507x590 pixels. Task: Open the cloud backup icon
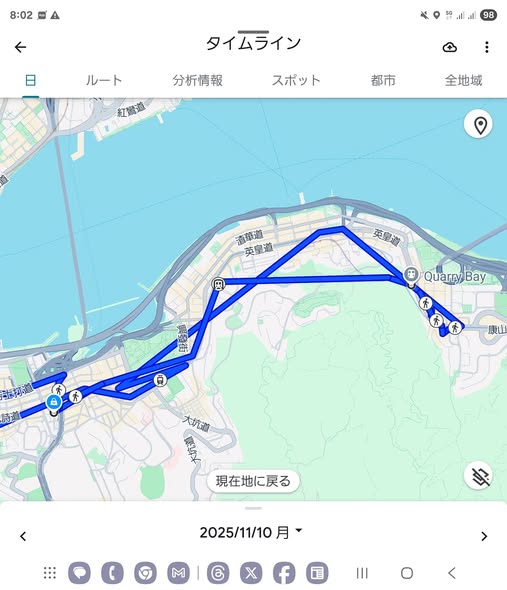(x=449, y=47)
